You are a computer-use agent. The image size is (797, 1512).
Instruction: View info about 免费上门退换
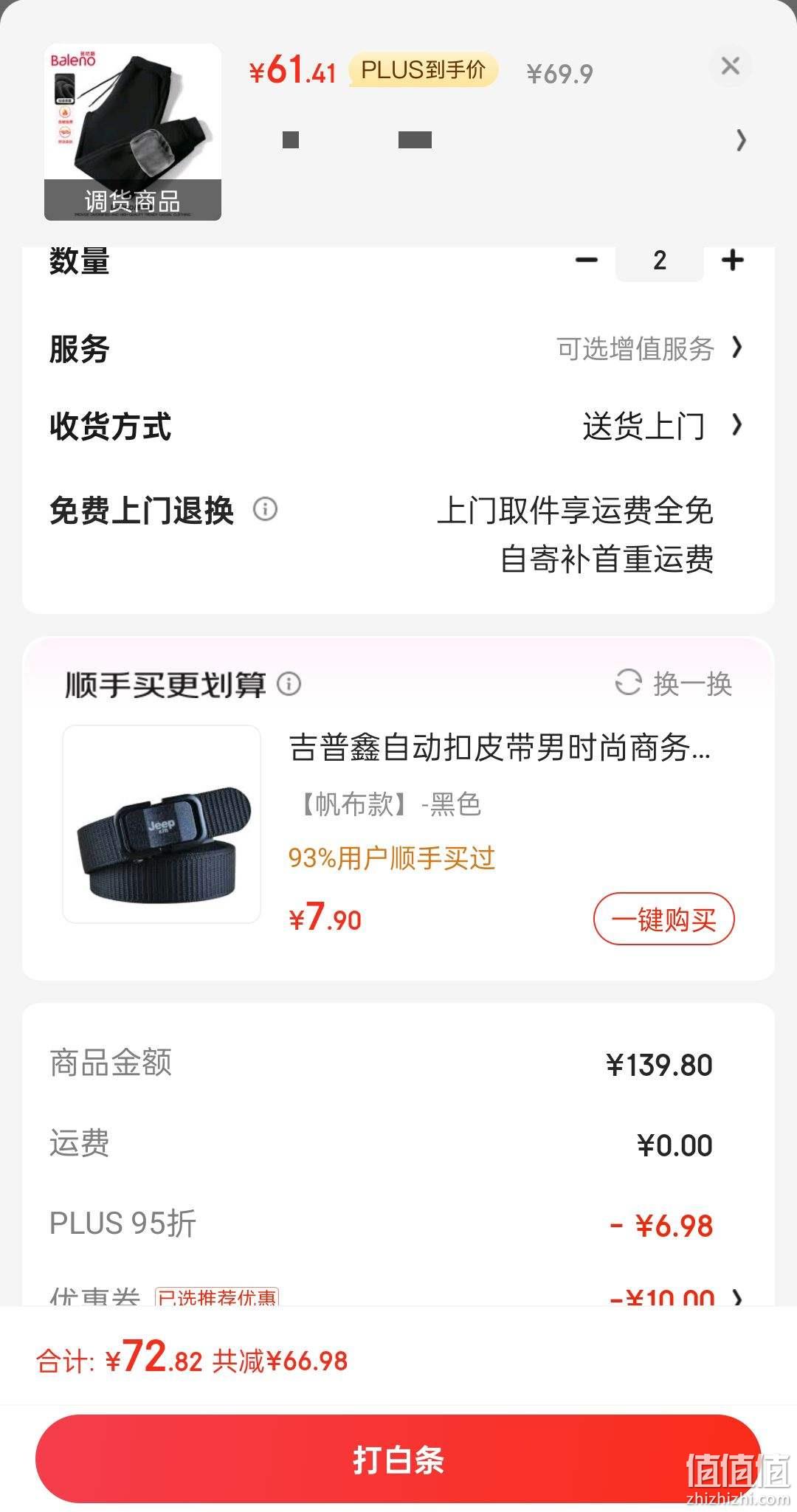pos(266,509)
